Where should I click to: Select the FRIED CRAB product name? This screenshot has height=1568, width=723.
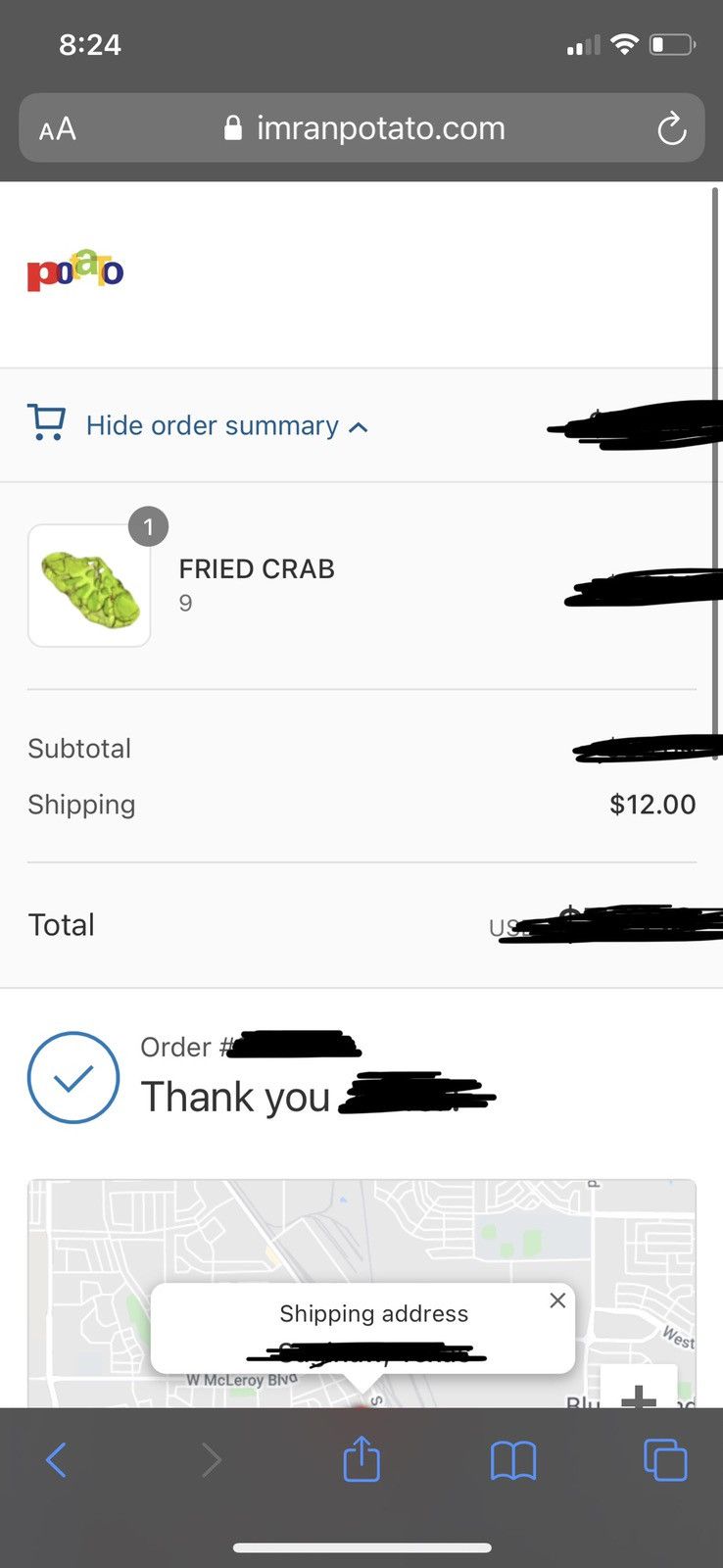tap(256, 568)
